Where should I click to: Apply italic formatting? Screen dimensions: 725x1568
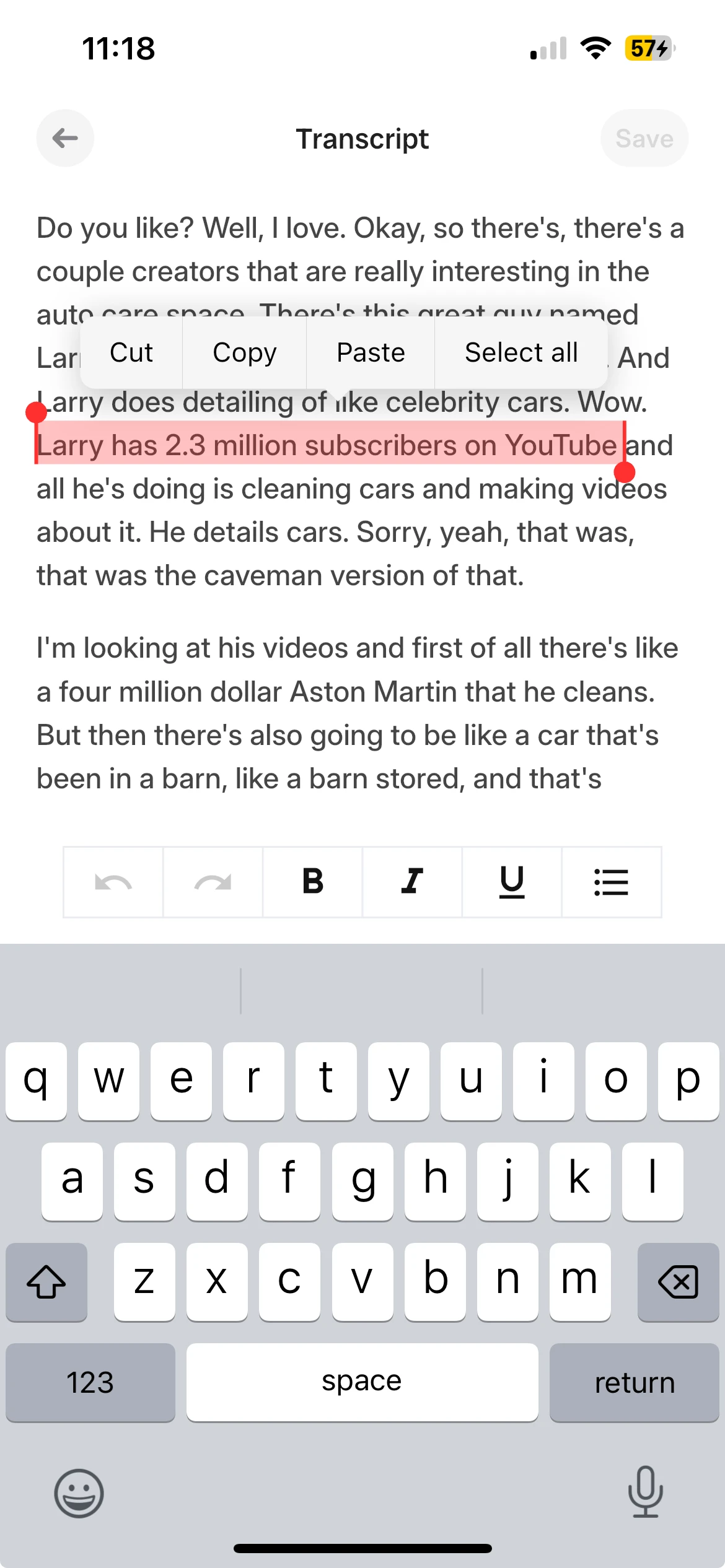(412, 882)
